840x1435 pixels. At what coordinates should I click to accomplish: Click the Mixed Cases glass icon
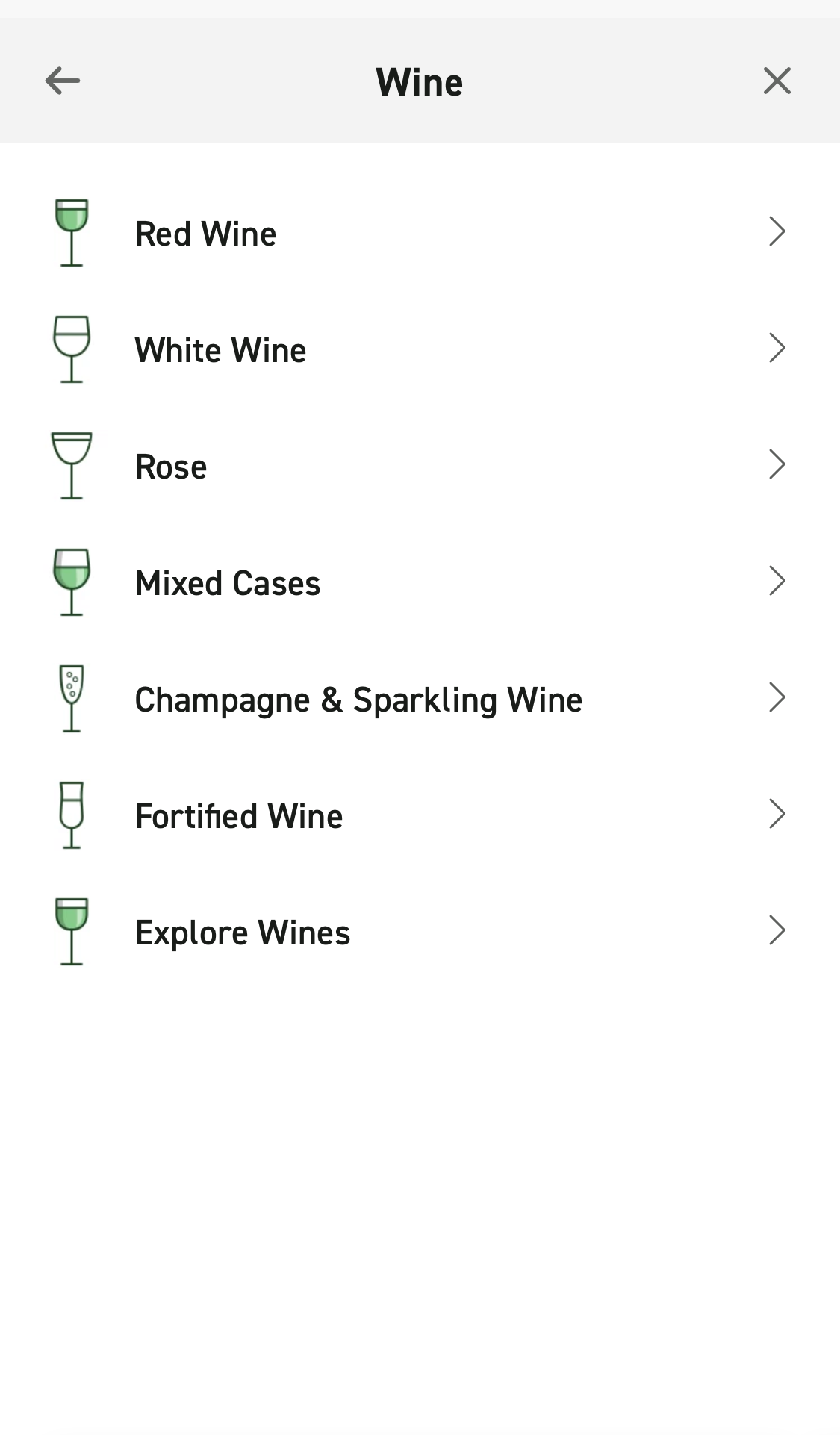pos(71,582)
